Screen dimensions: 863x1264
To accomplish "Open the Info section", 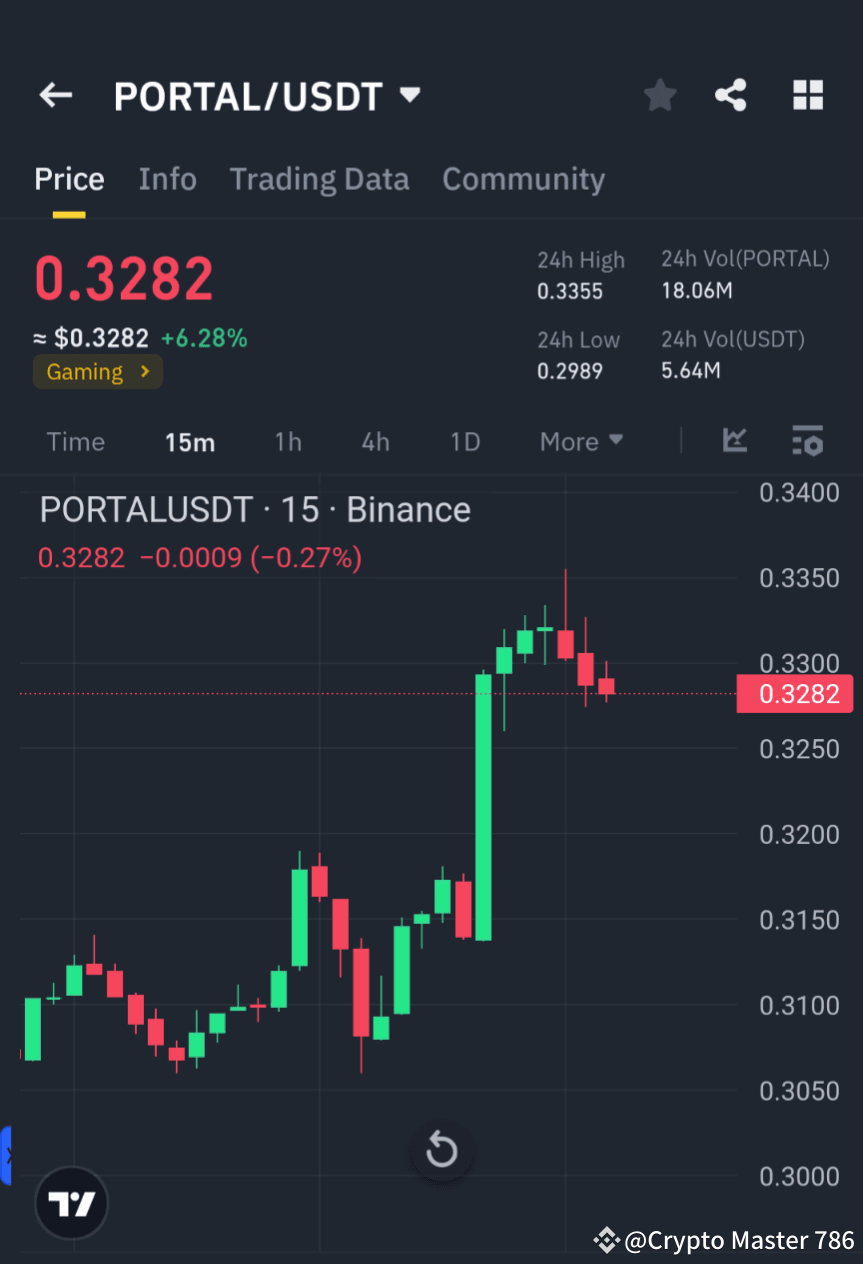I will click(167, 179).
